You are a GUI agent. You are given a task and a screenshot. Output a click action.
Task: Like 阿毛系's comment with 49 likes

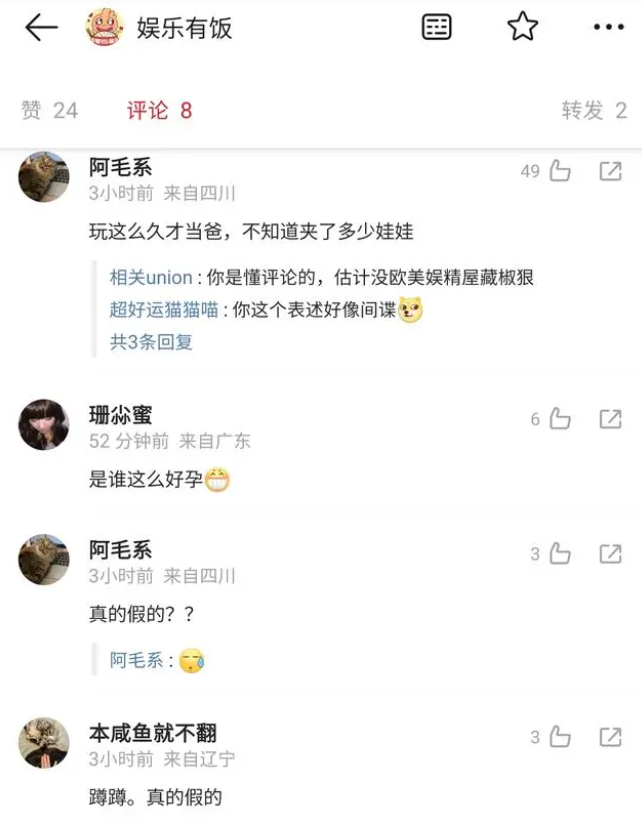pyautogui.click(x=559, y=172)
